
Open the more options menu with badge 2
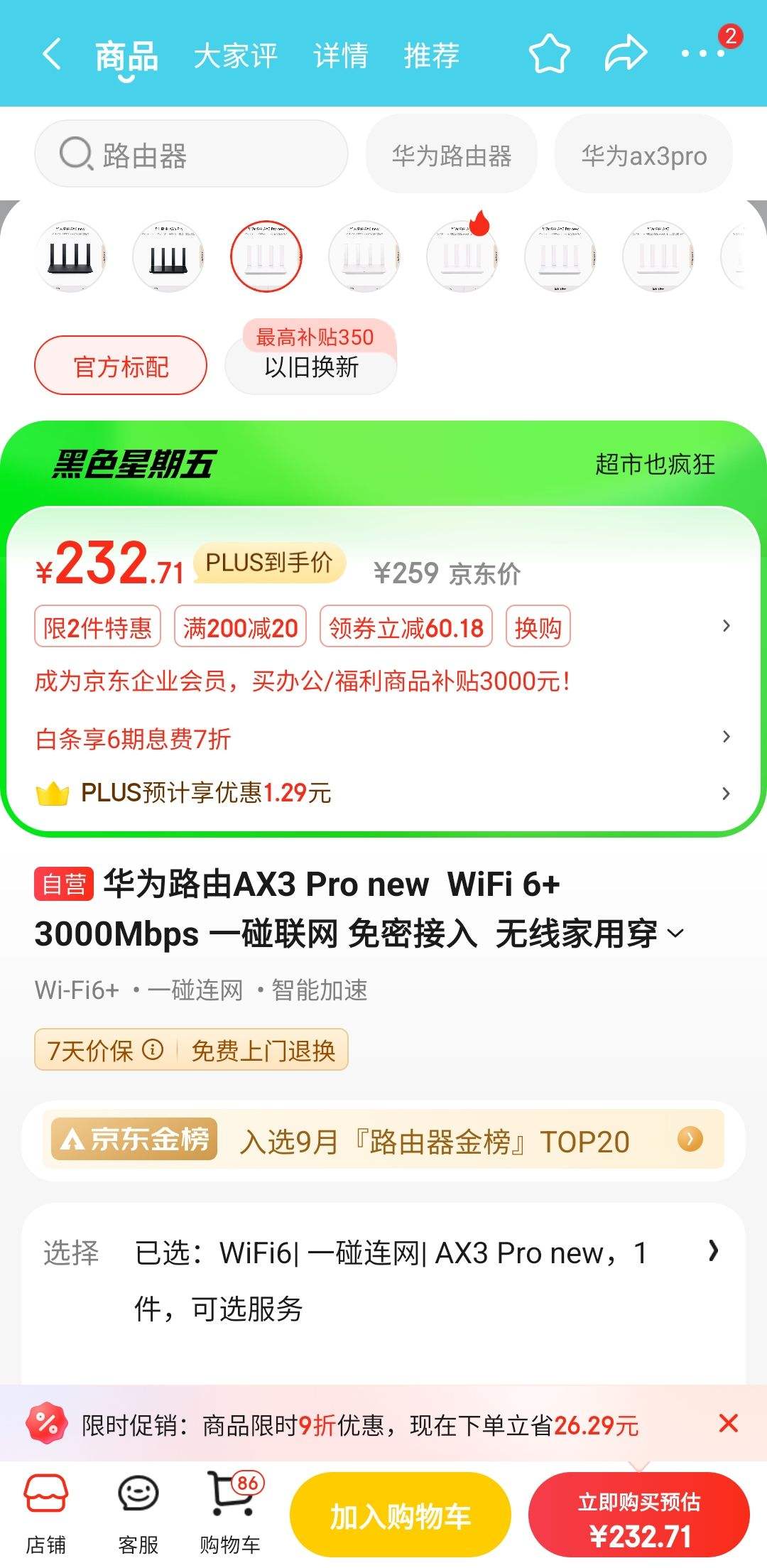pos(703,53)
